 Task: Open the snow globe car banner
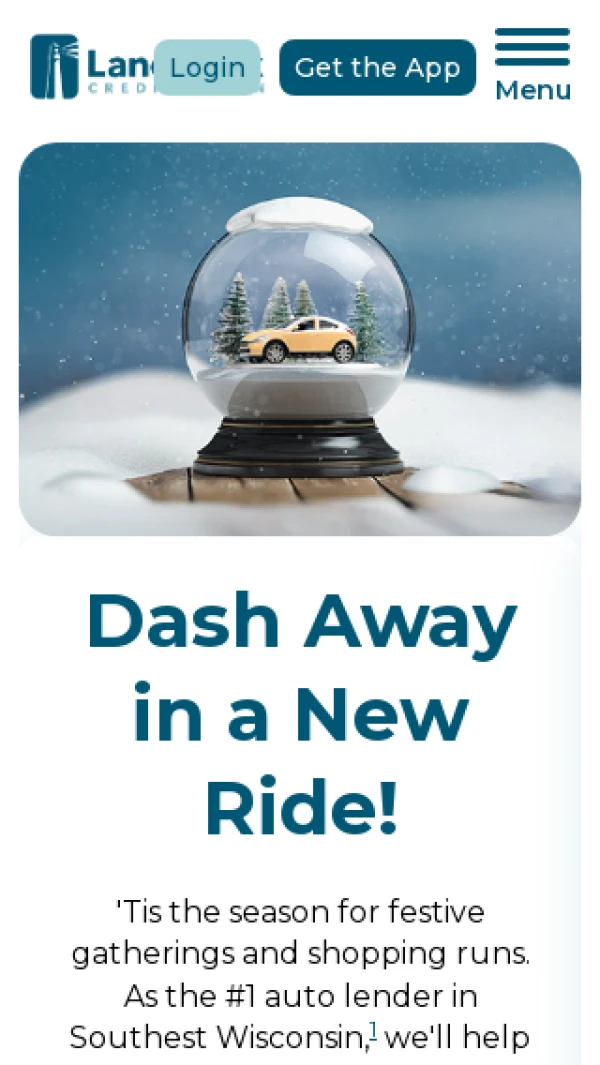pos(300,340)
